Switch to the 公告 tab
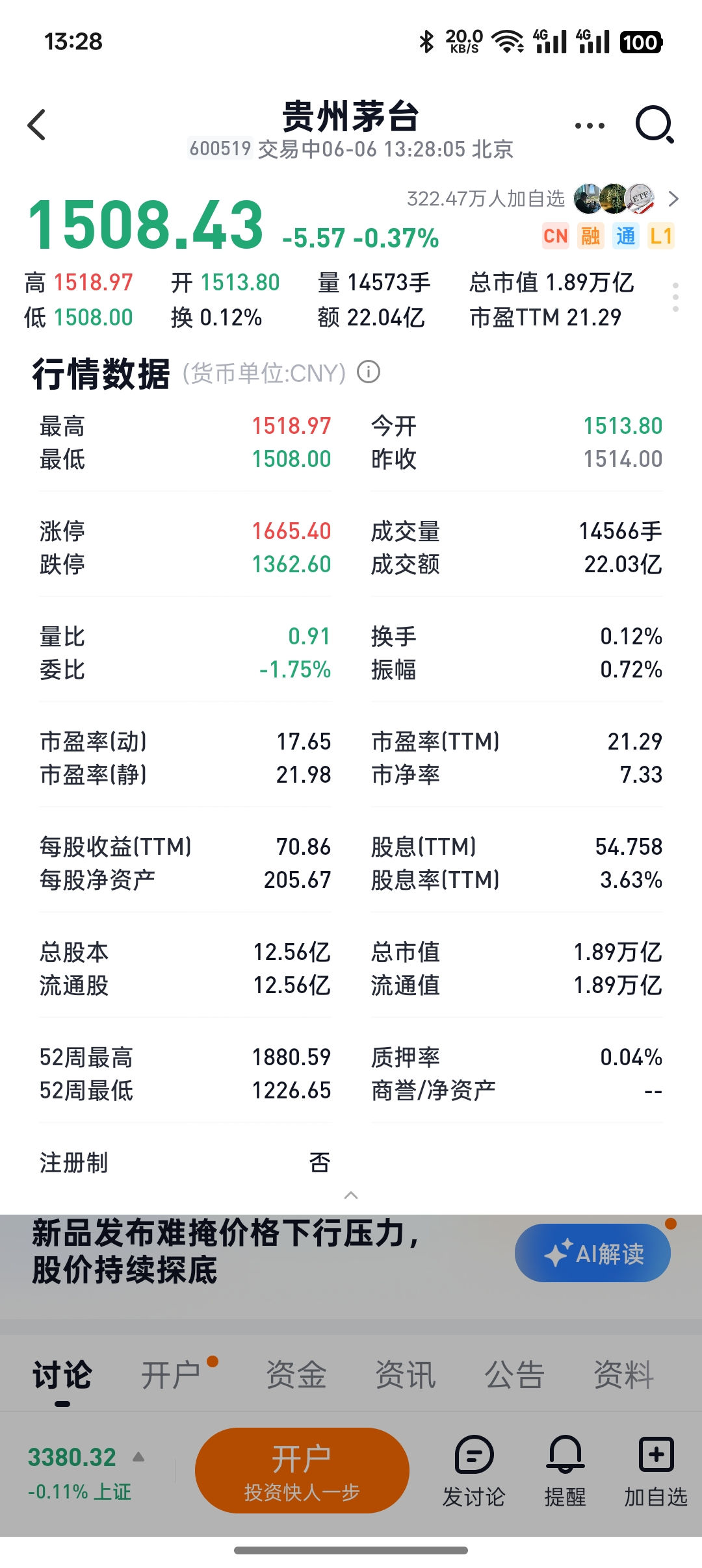 pyautogui.click(x=515, y=1374)
